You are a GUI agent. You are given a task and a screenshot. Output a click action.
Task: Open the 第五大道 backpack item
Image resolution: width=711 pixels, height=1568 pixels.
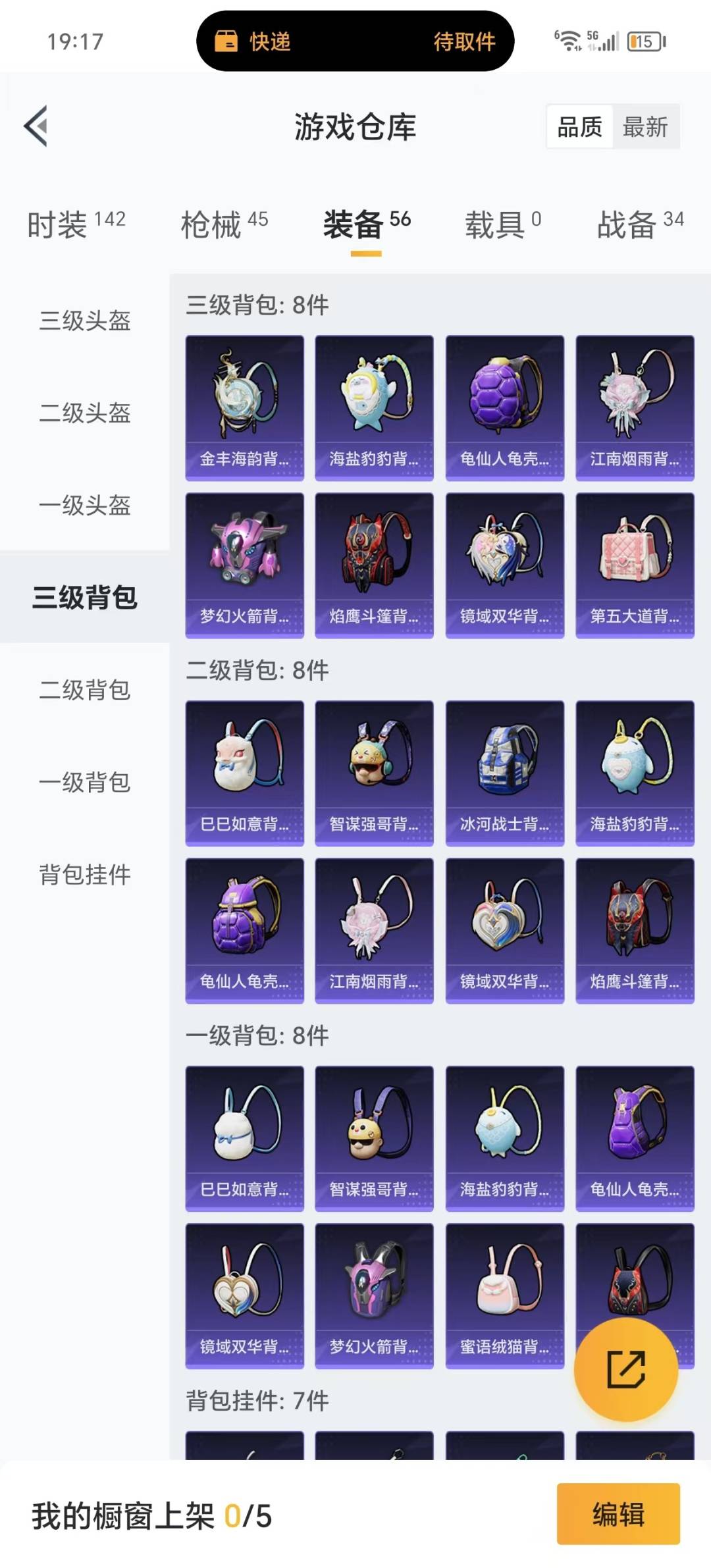[x=635, y=565]
